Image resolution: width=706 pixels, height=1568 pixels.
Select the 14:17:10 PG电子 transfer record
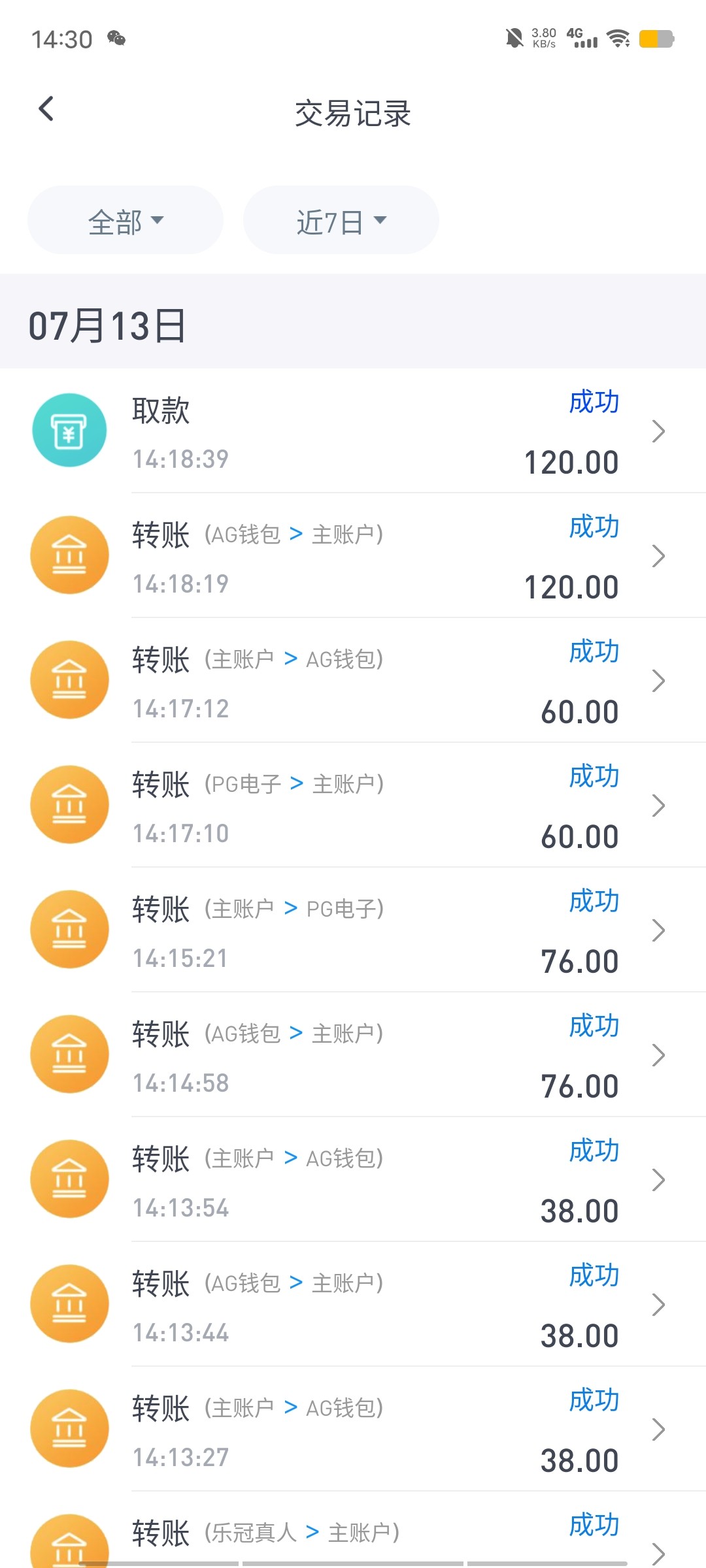tap(353, 806)
